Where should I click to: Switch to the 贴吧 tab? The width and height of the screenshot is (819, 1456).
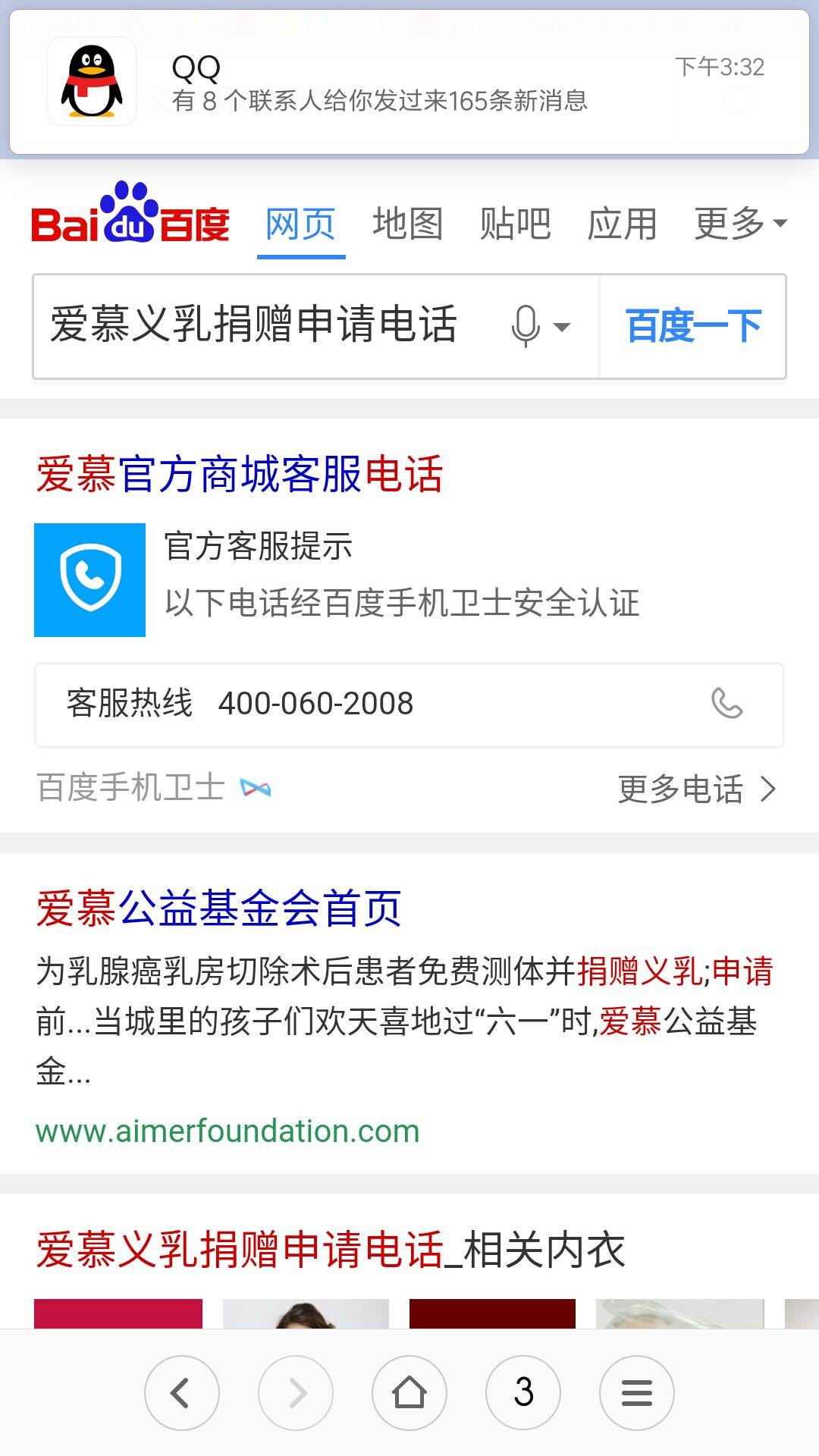pos(515,224)
